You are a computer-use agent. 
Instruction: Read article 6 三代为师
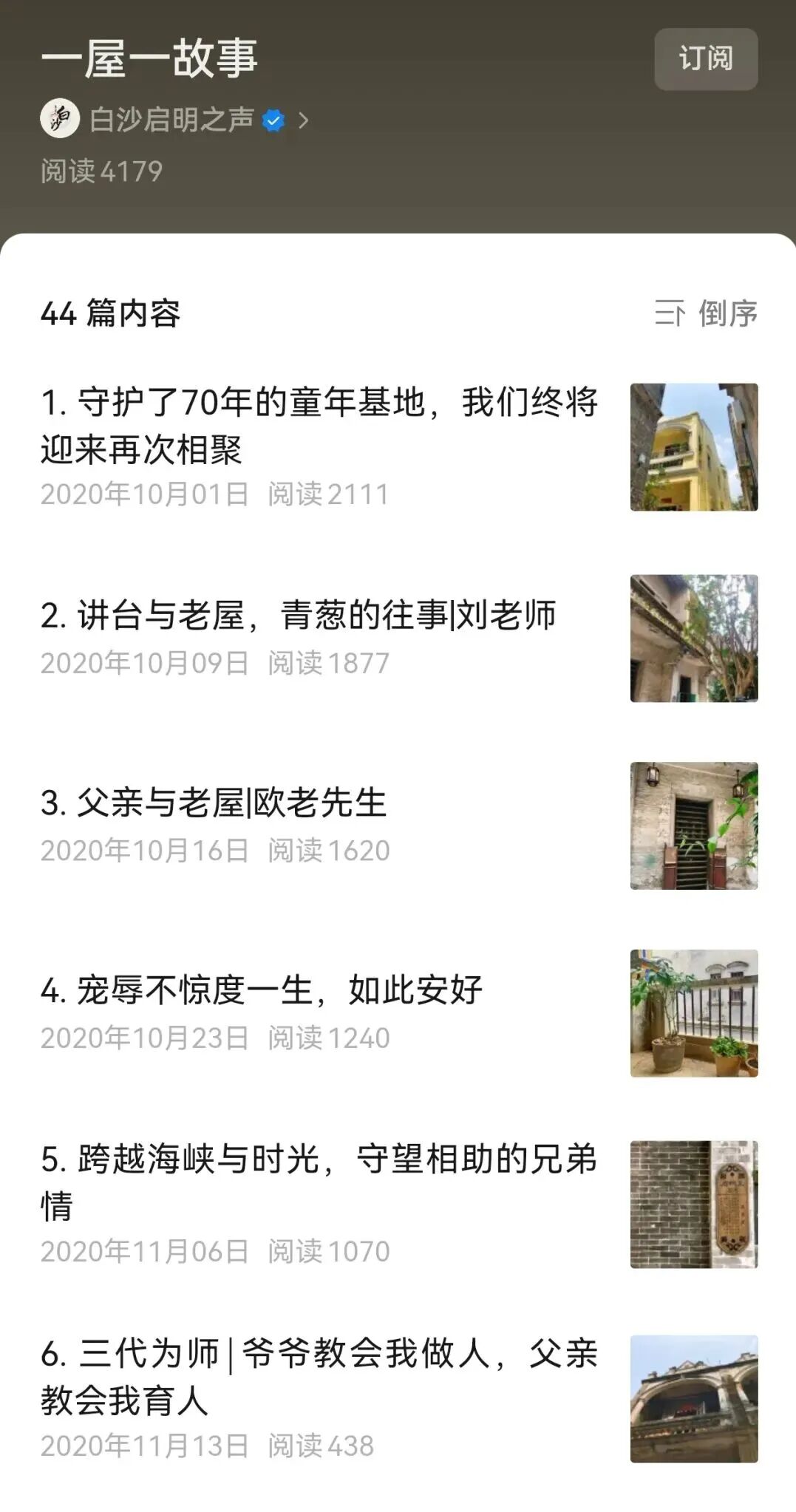319,1376
